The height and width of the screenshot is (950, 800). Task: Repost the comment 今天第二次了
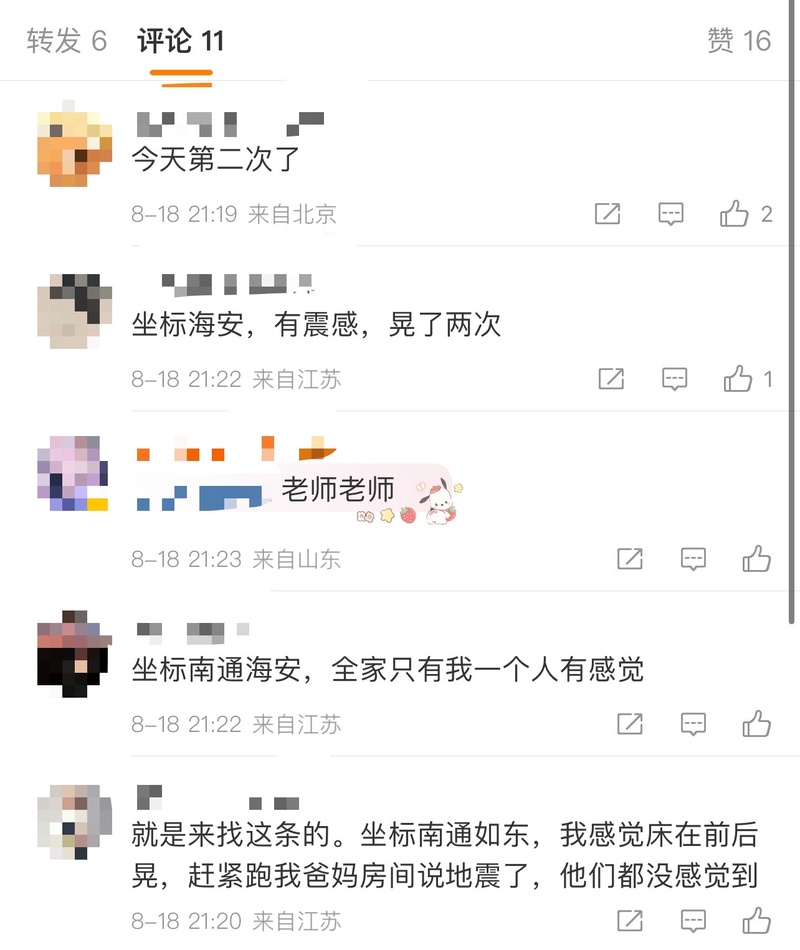coord(607,213)
